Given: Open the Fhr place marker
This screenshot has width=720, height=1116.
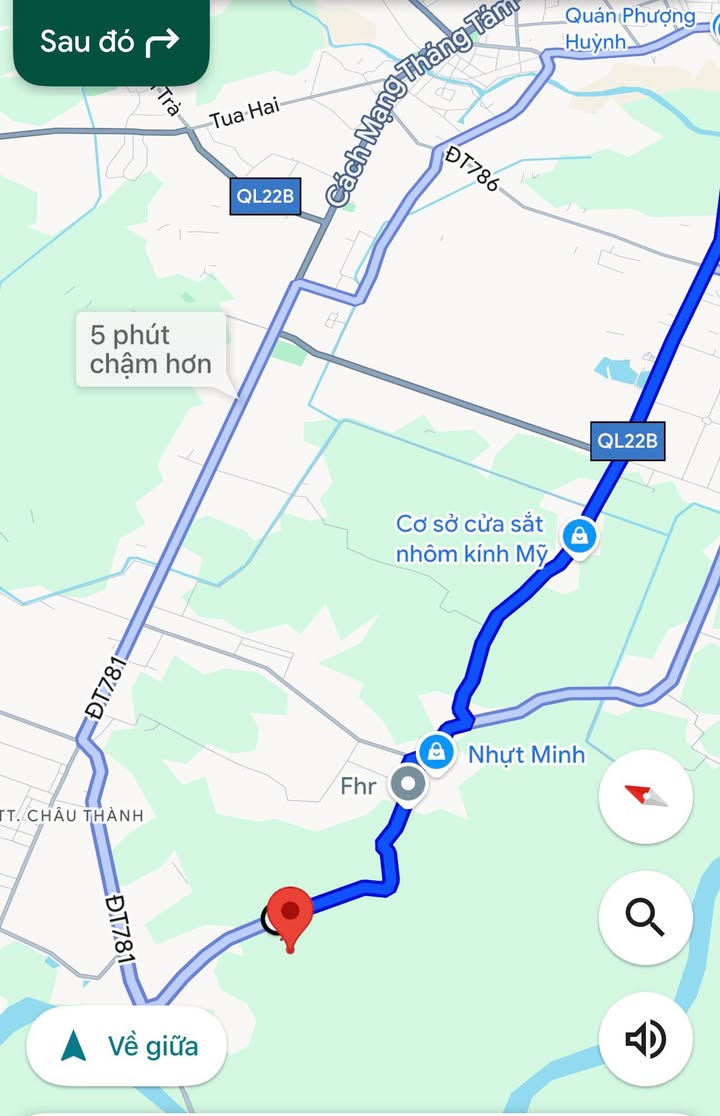Looking at the screenshot, I should [x=406, y=785].
